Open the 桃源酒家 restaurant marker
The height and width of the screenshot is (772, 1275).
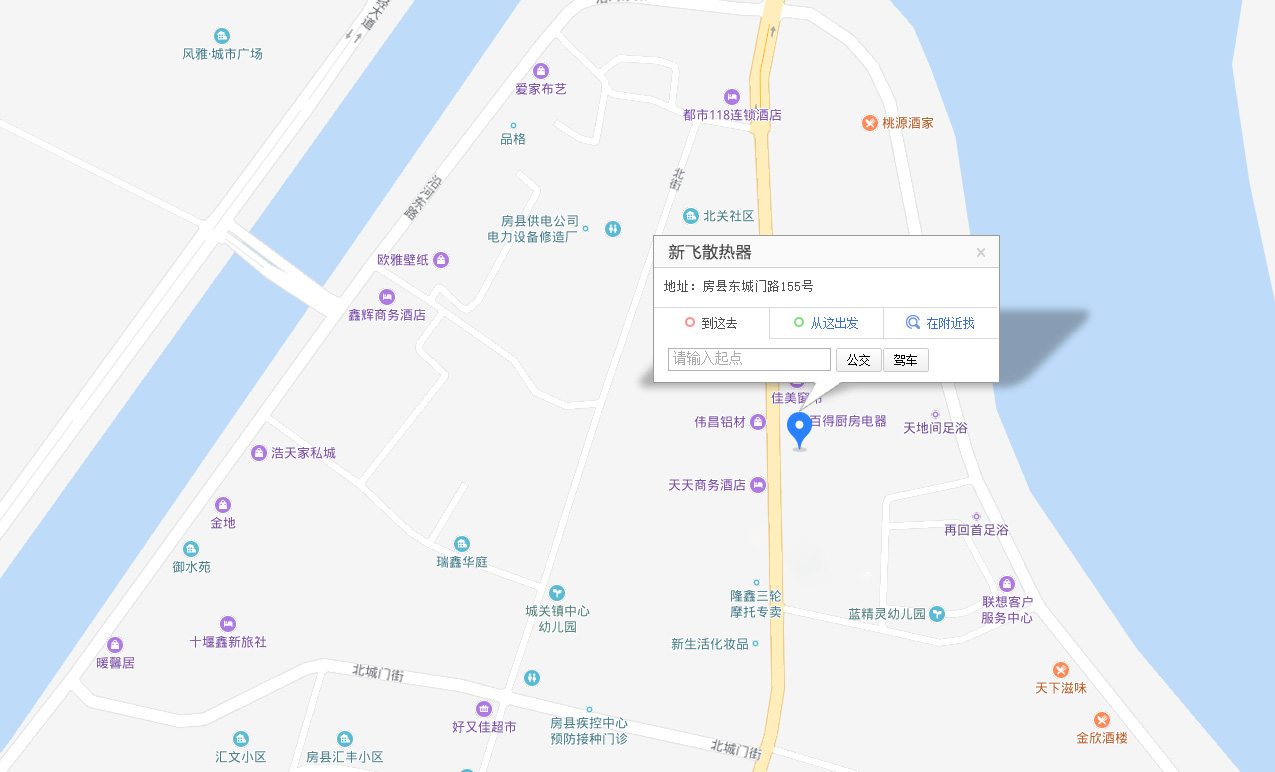tap(870, 123)
